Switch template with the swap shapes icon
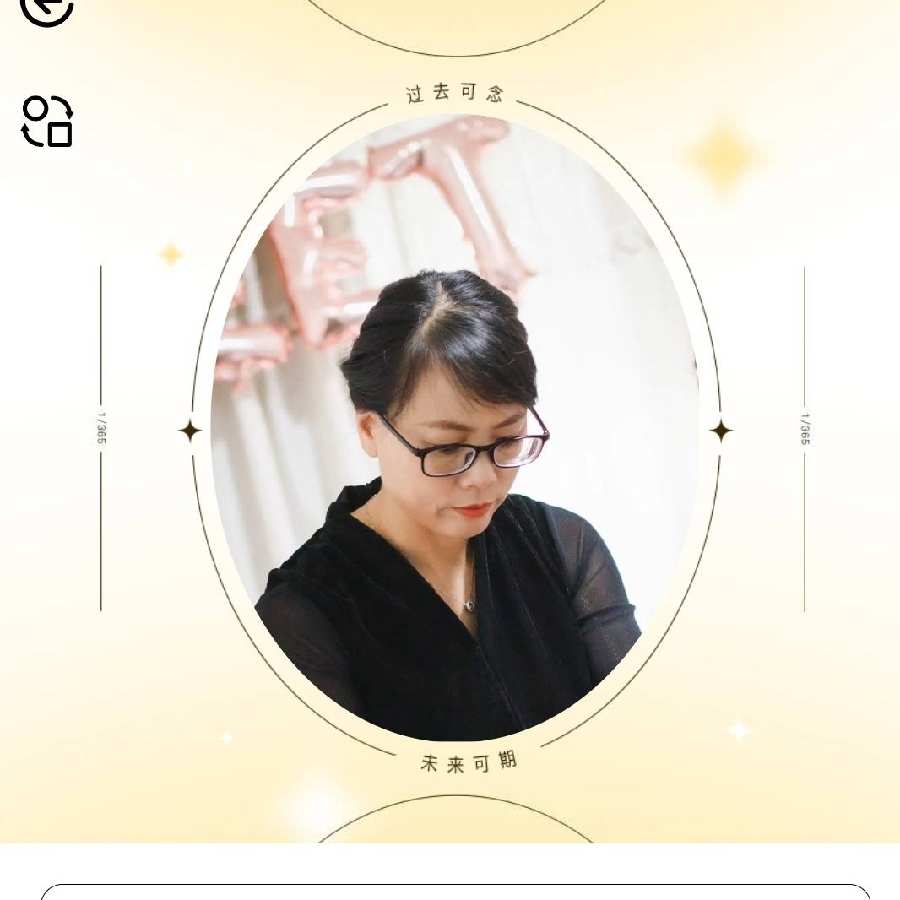The width and height of the screenshot is (900, 900). pyautogui.click(x=47, y=122)
